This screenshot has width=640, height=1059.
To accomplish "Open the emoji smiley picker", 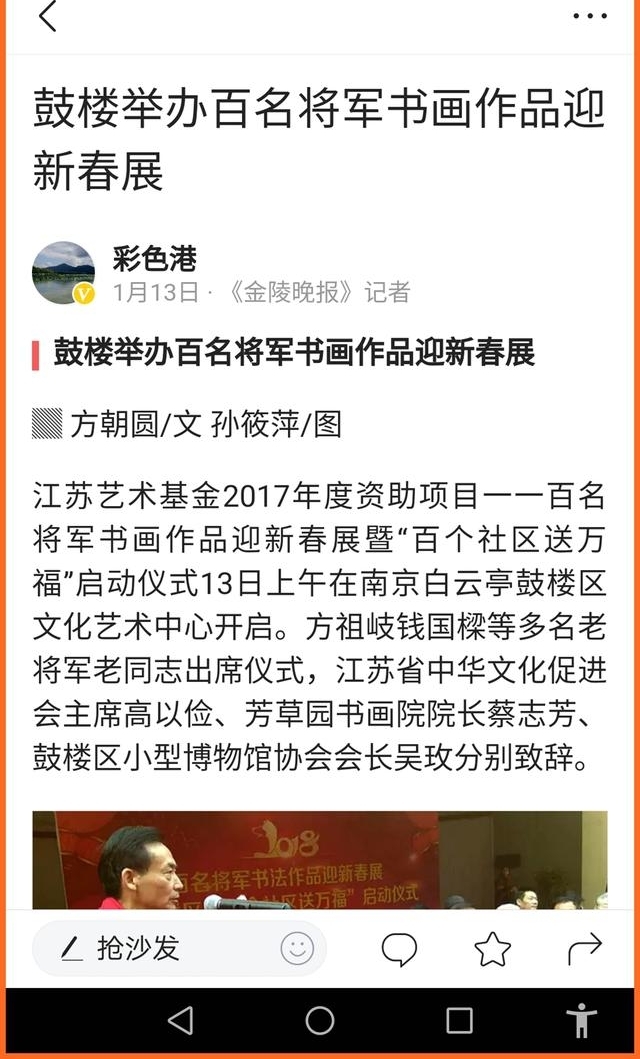I will 297,948.
